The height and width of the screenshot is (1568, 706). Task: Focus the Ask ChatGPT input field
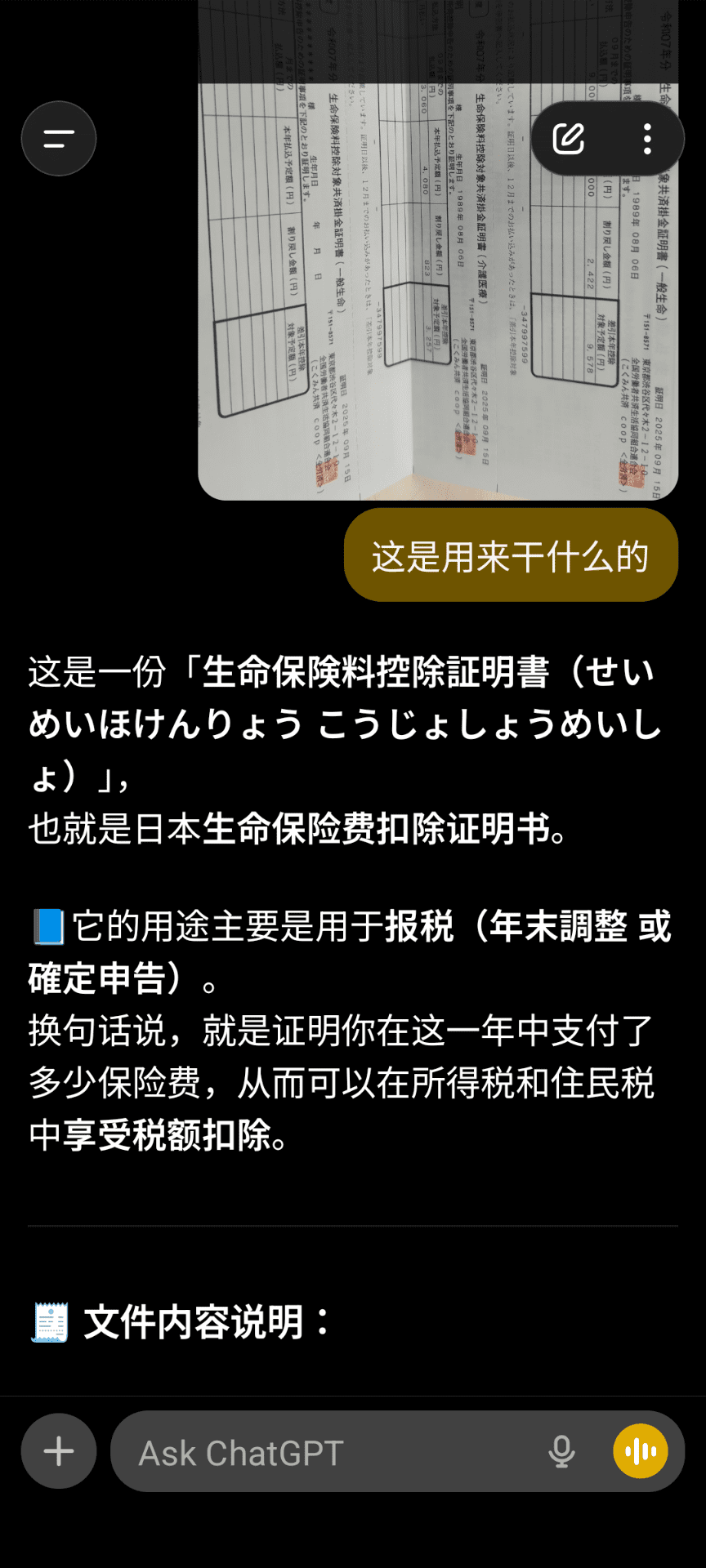click(327, 1452)
